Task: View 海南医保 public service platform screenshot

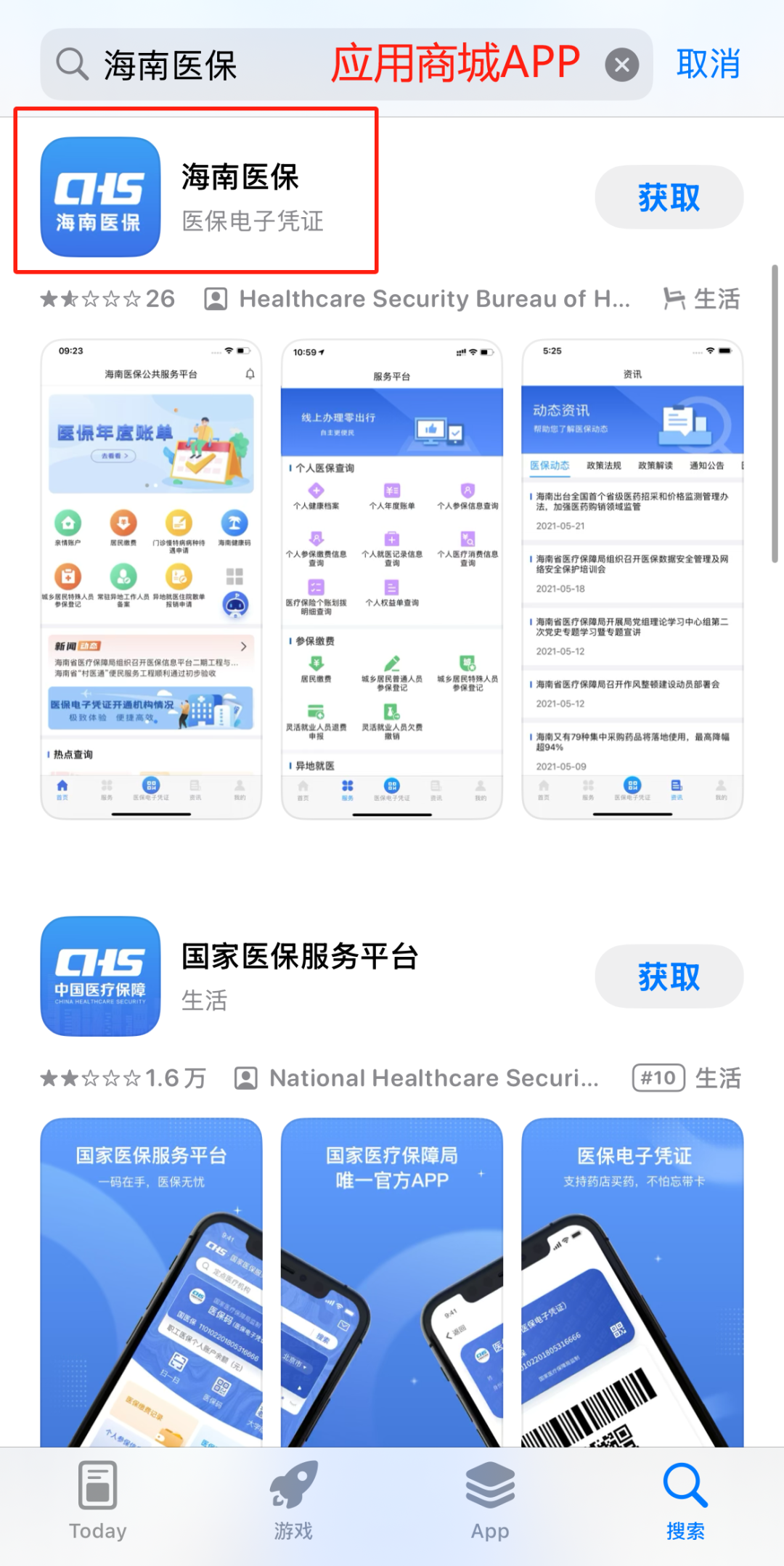Action: [x=151, y=579]
